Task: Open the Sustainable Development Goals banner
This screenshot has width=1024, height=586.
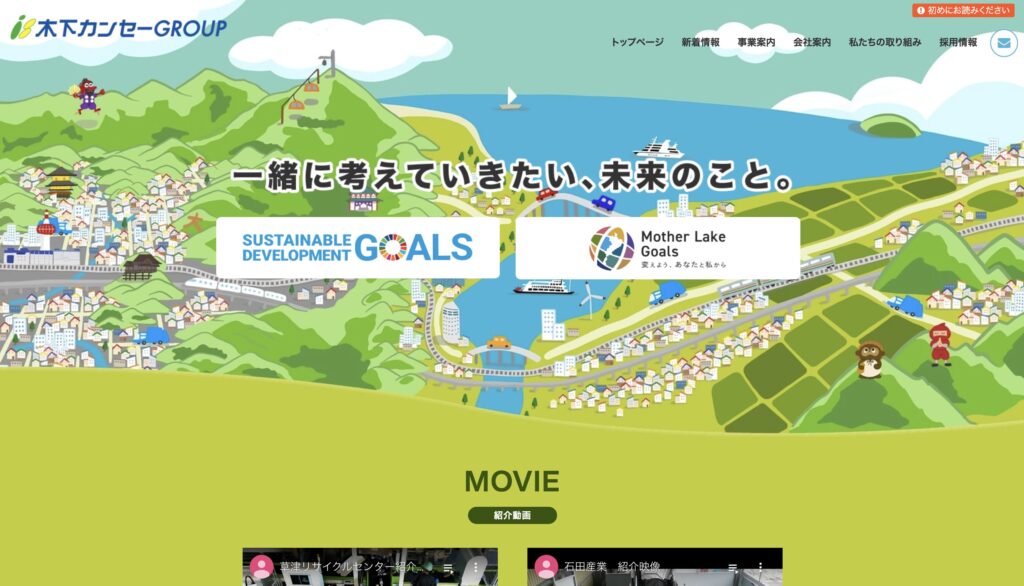Action: click(357, 247)
